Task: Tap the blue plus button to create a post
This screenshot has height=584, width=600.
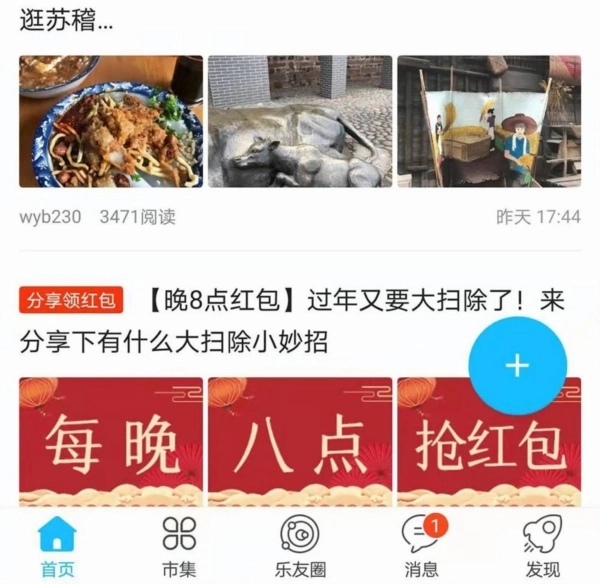Action: (x=516, y=366)
